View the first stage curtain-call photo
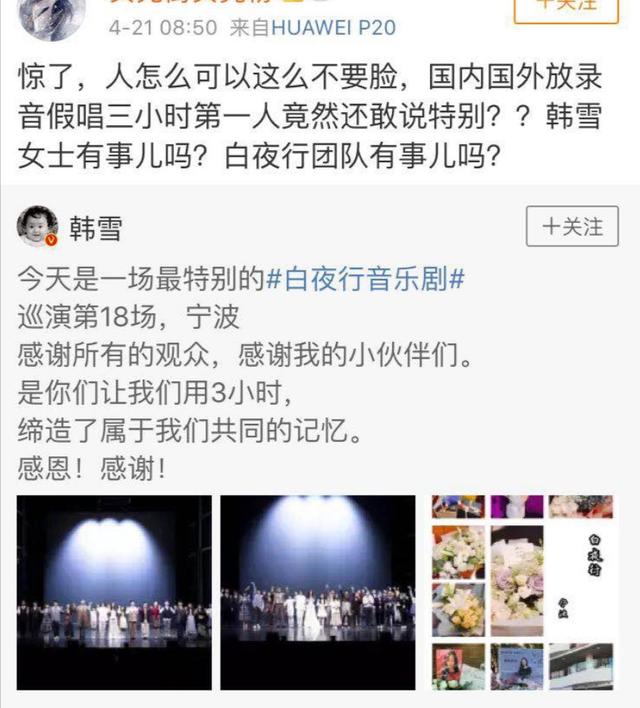Screen dimensions: 640x708 114,592
